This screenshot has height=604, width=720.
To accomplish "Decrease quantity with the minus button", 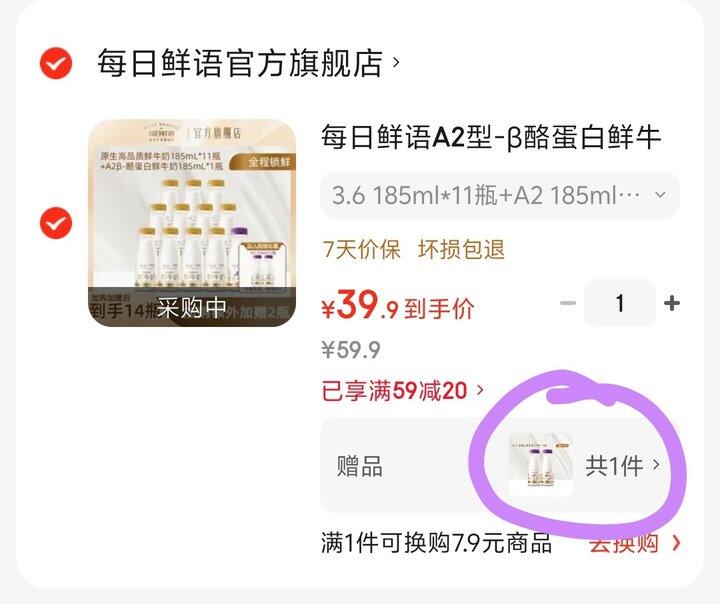I will [568, 304].
